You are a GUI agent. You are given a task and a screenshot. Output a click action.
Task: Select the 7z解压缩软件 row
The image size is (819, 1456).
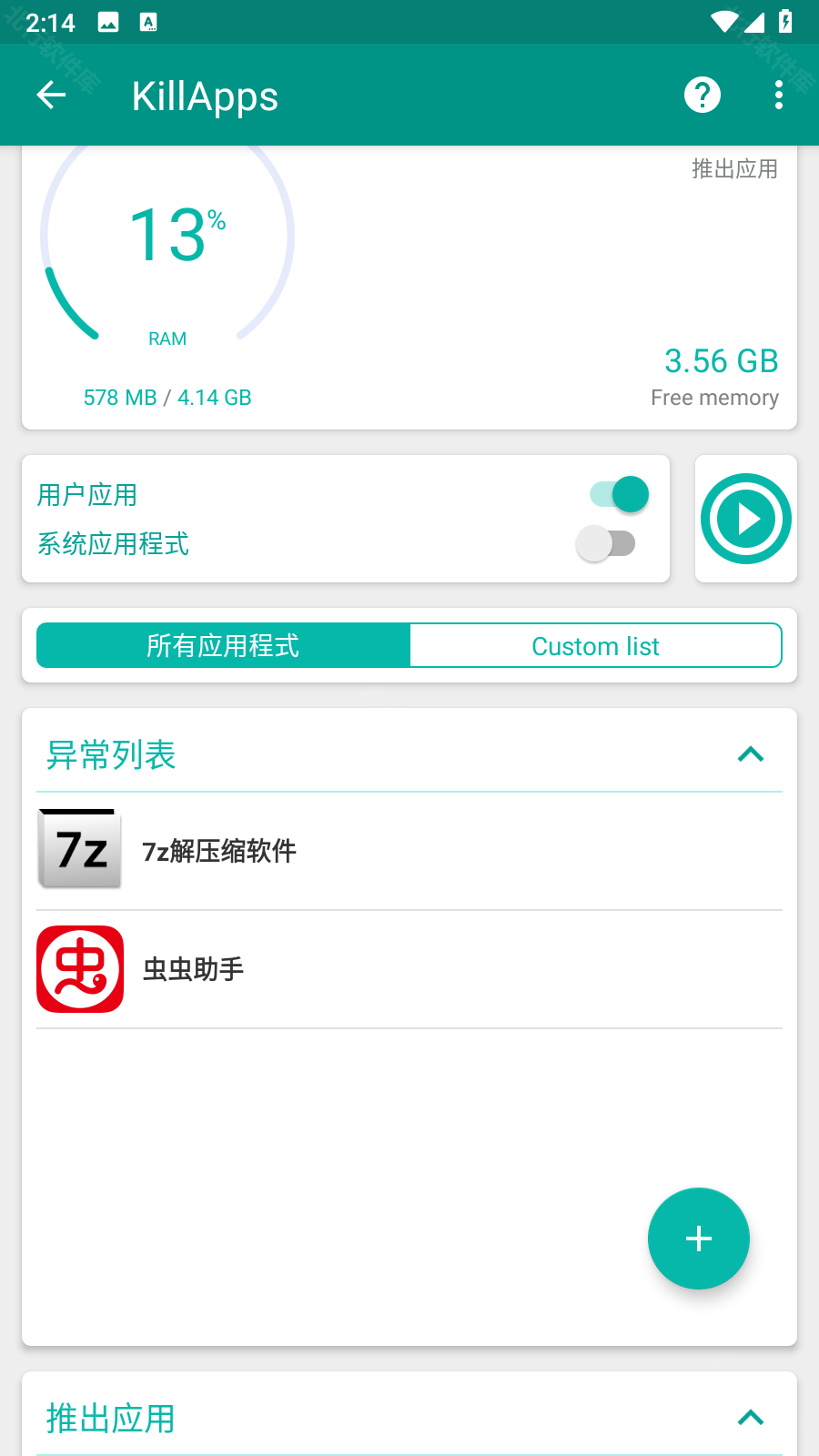(409, 851)
